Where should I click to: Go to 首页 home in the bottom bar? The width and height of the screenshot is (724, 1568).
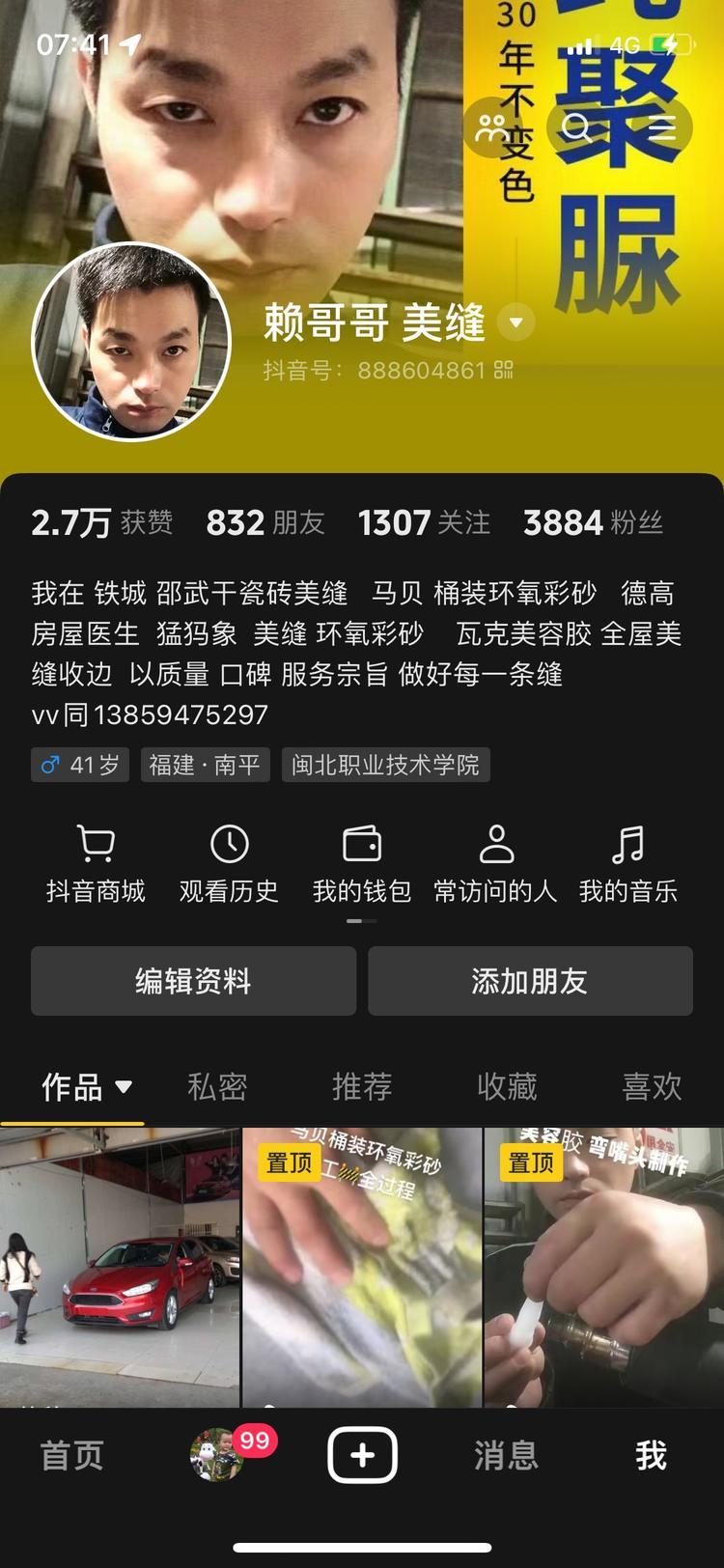72,1455
